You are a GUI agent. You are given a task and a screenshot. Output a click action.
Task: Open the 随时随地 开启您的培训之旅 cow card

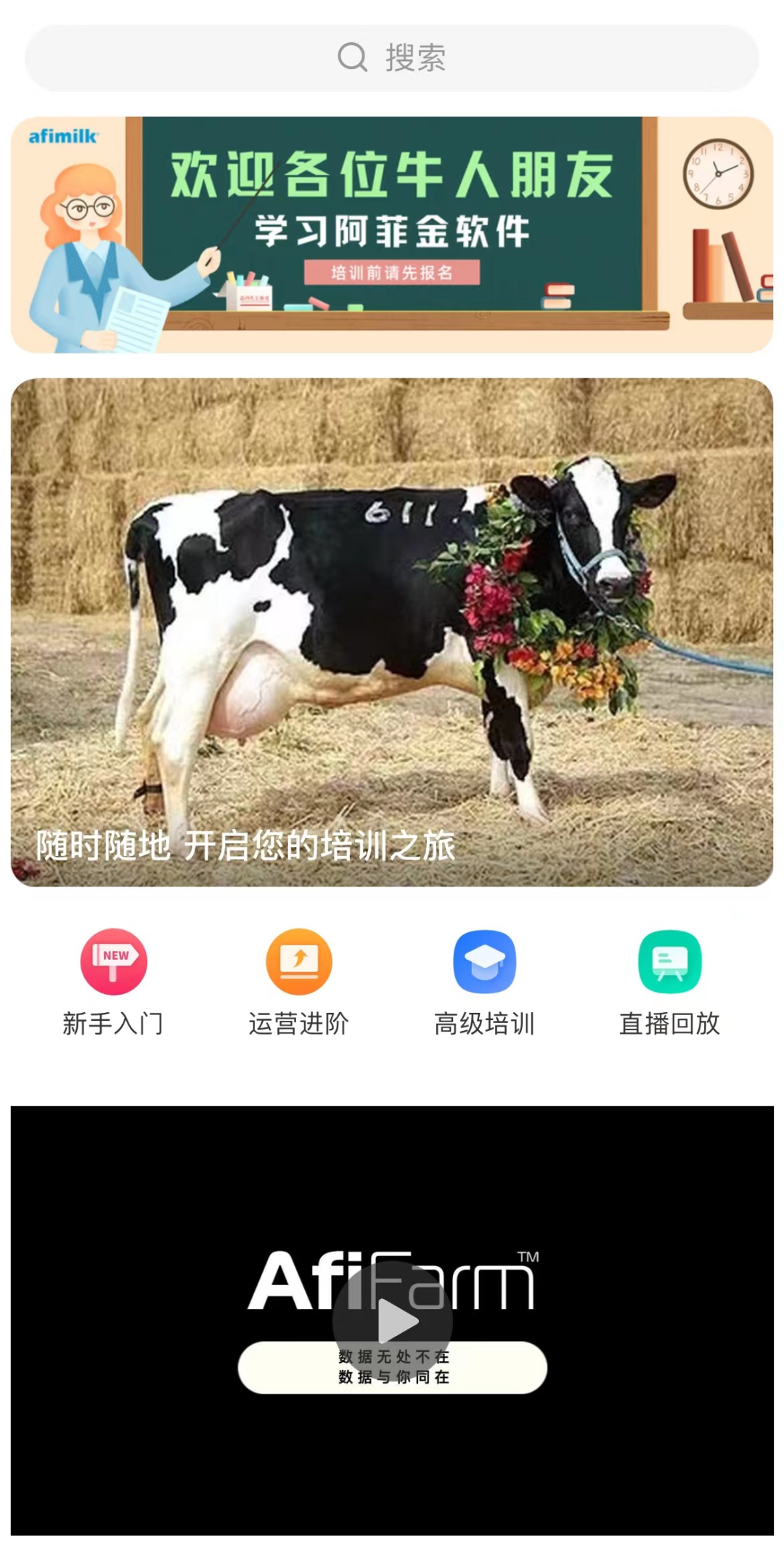(x=392, y=632)
